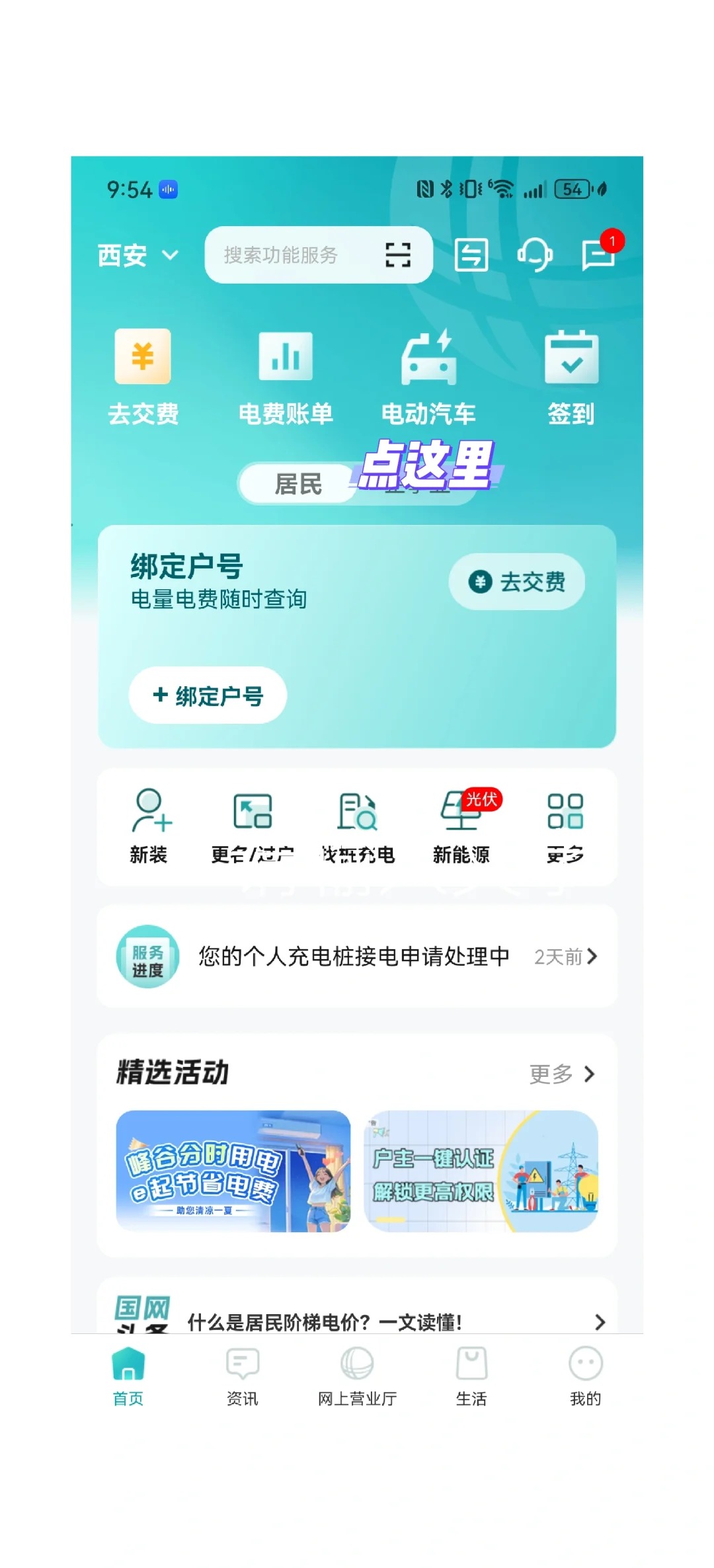Open the customer service headset icon
Image resolution: width=714 pixels, height=1568 pixels.
[x=534, y=255]
